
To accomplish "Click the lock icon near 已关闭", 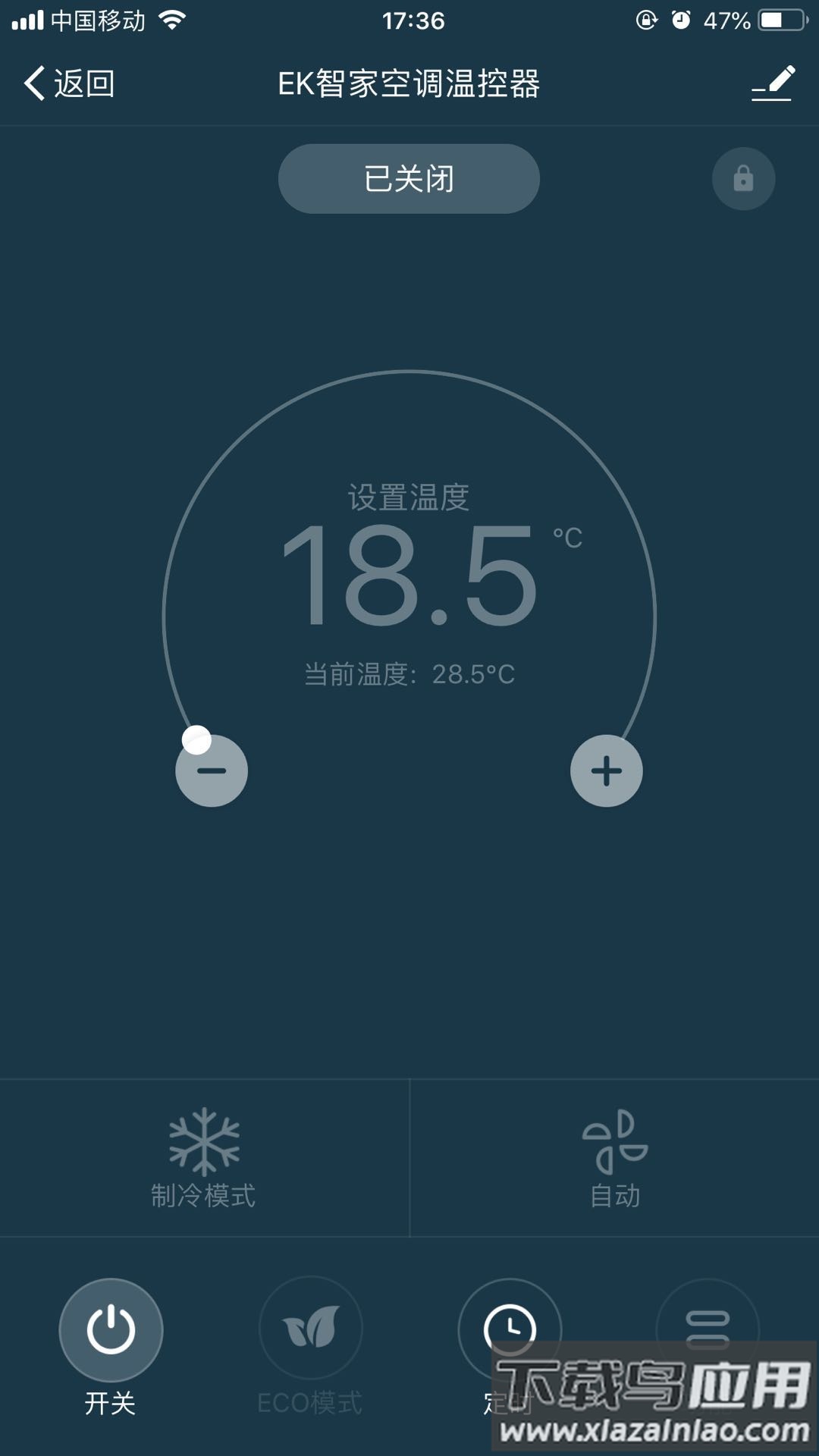I will coord(742,179).
